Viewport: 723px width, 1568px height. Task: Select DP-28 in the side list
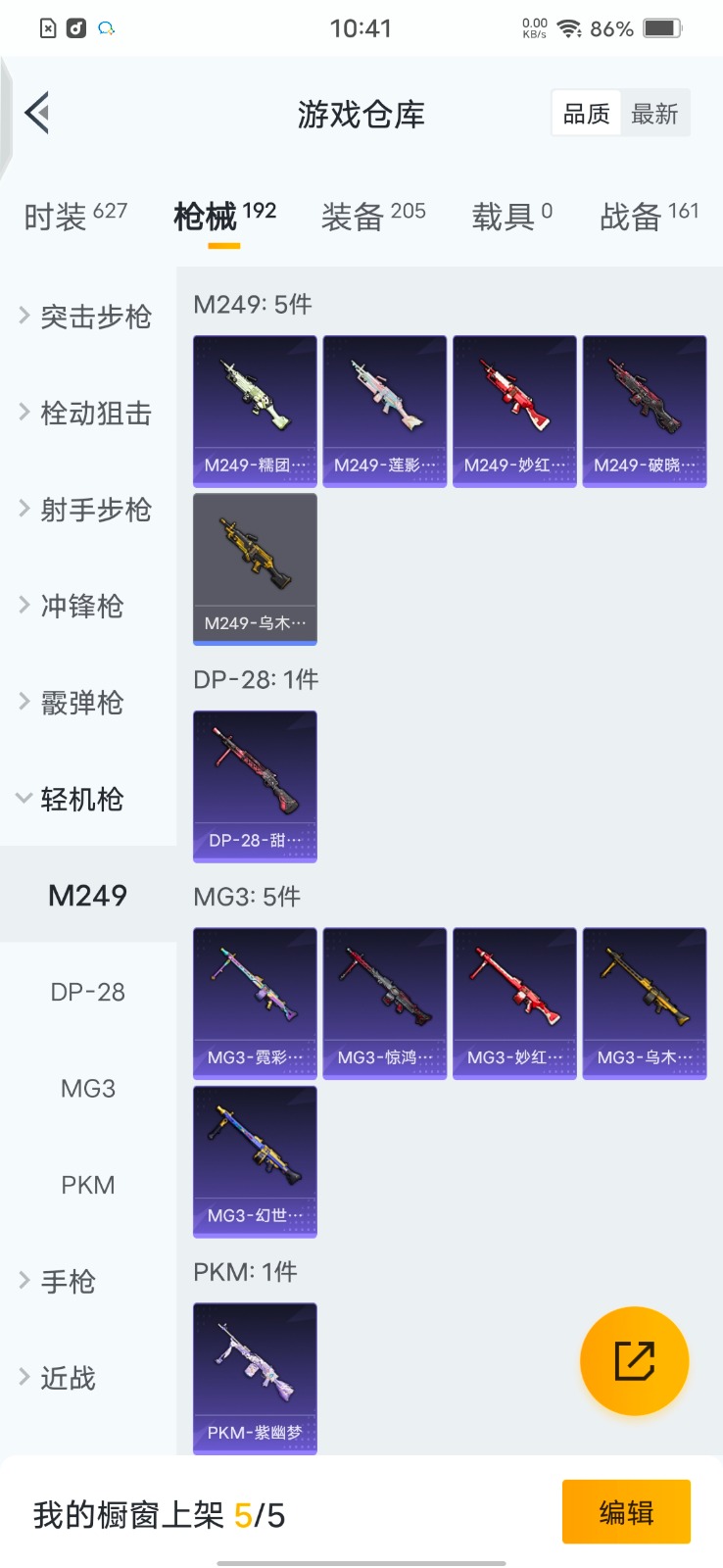(88, 992)
